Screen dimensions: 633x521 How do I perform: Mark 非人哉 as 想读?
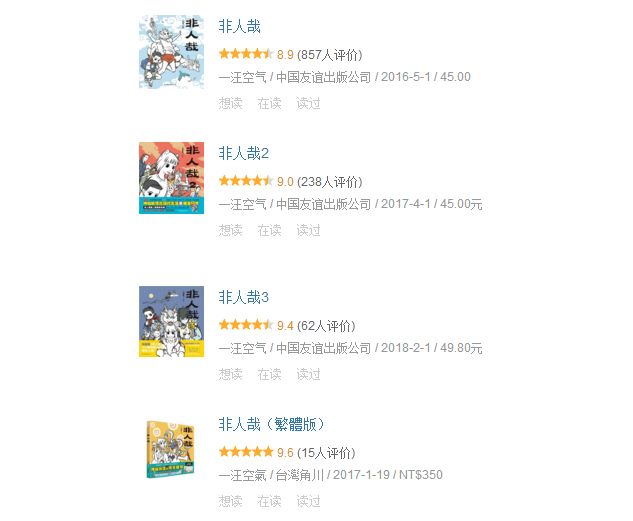pyautogui.click(x=230, y=103)
